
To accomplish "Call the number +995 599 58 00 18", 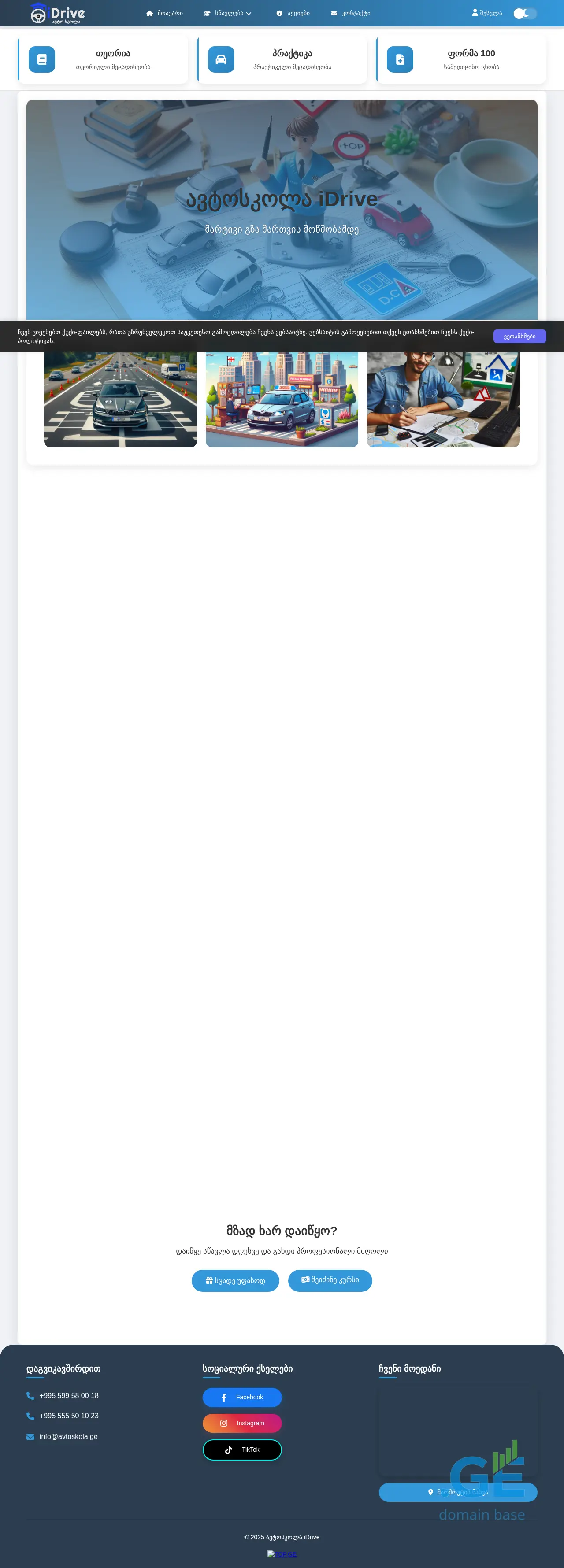I will click(x=69, y=1395).
